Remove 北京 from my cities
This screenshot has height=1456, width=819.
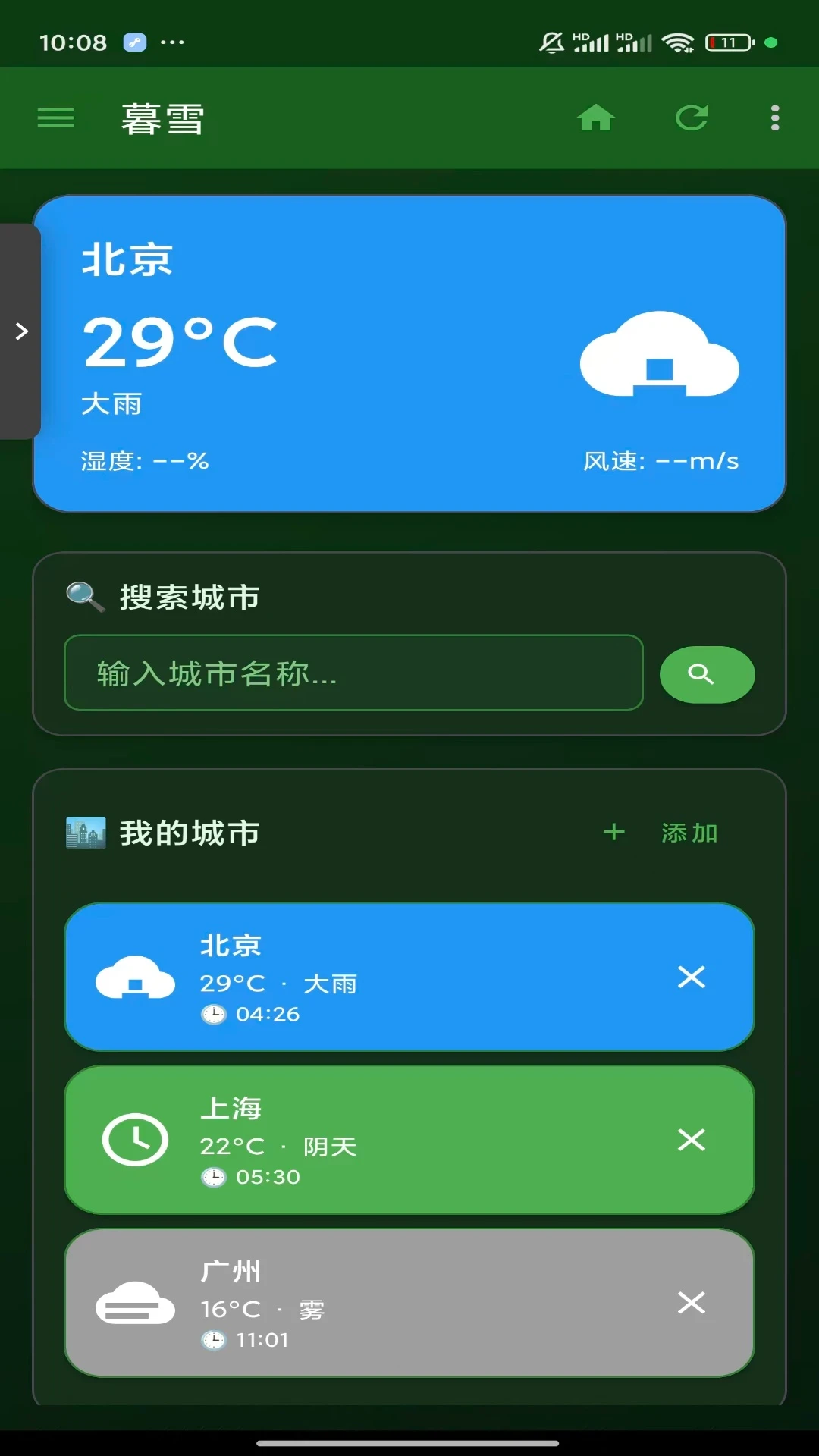point(691,977)
